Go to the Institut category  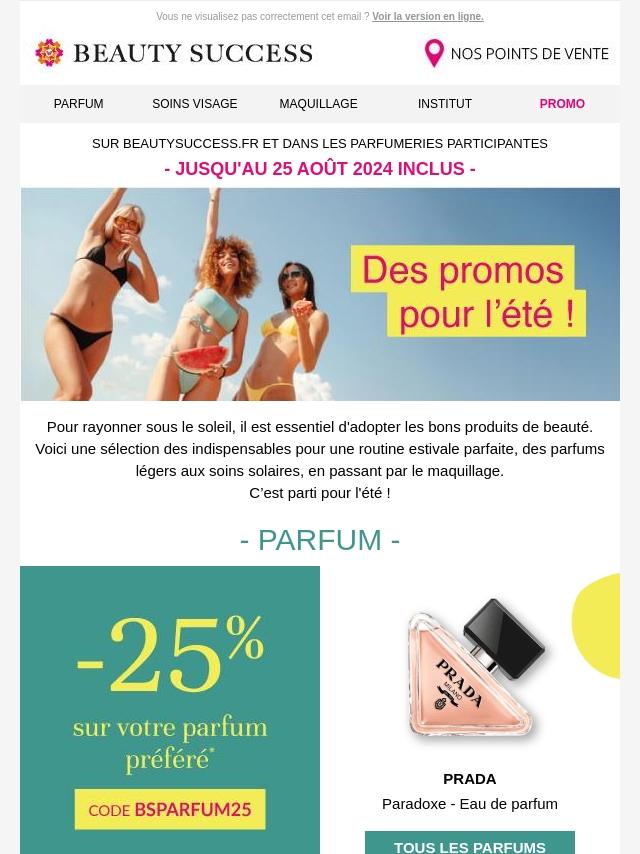(445, 104)
